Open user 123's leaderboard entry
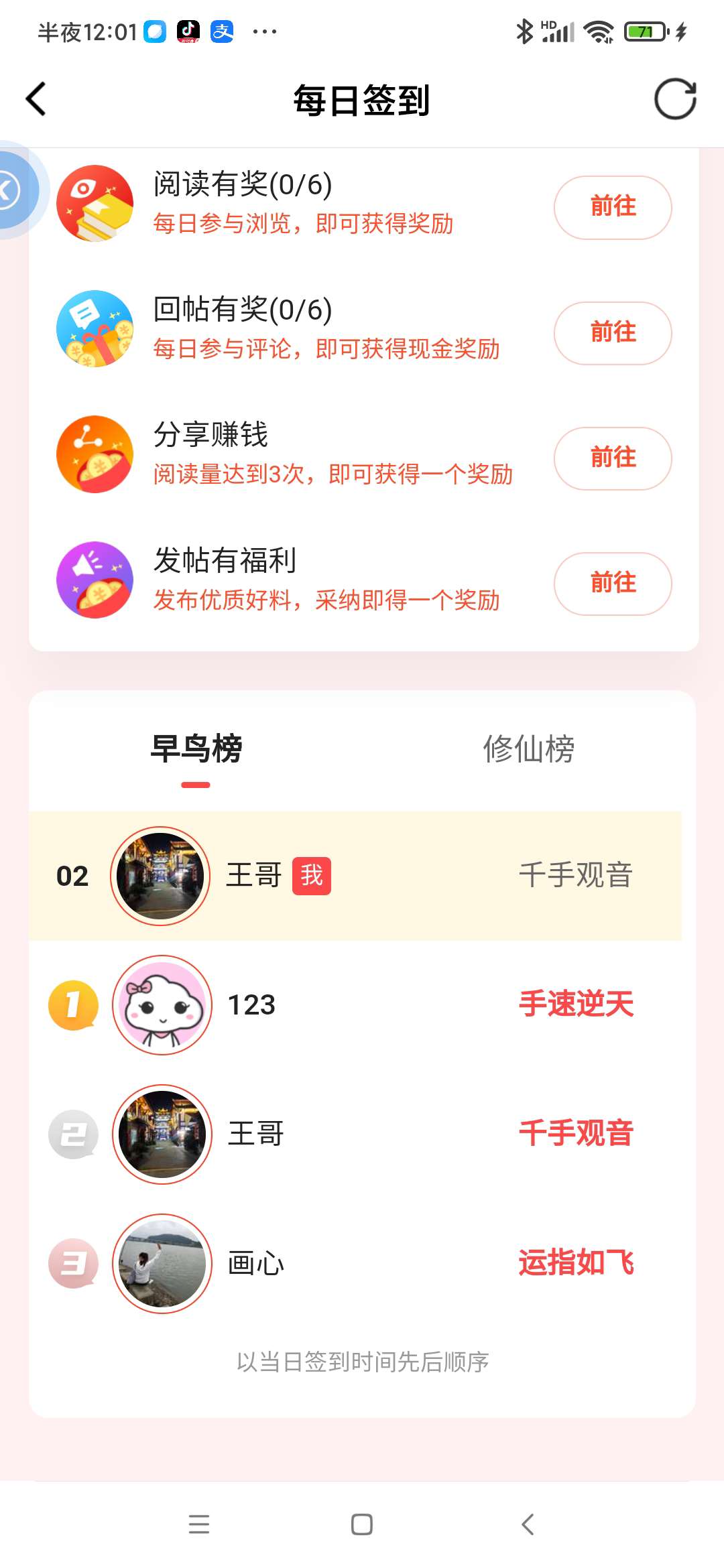This screenshot has width=724, height=1568. (x=362, y=1004)
